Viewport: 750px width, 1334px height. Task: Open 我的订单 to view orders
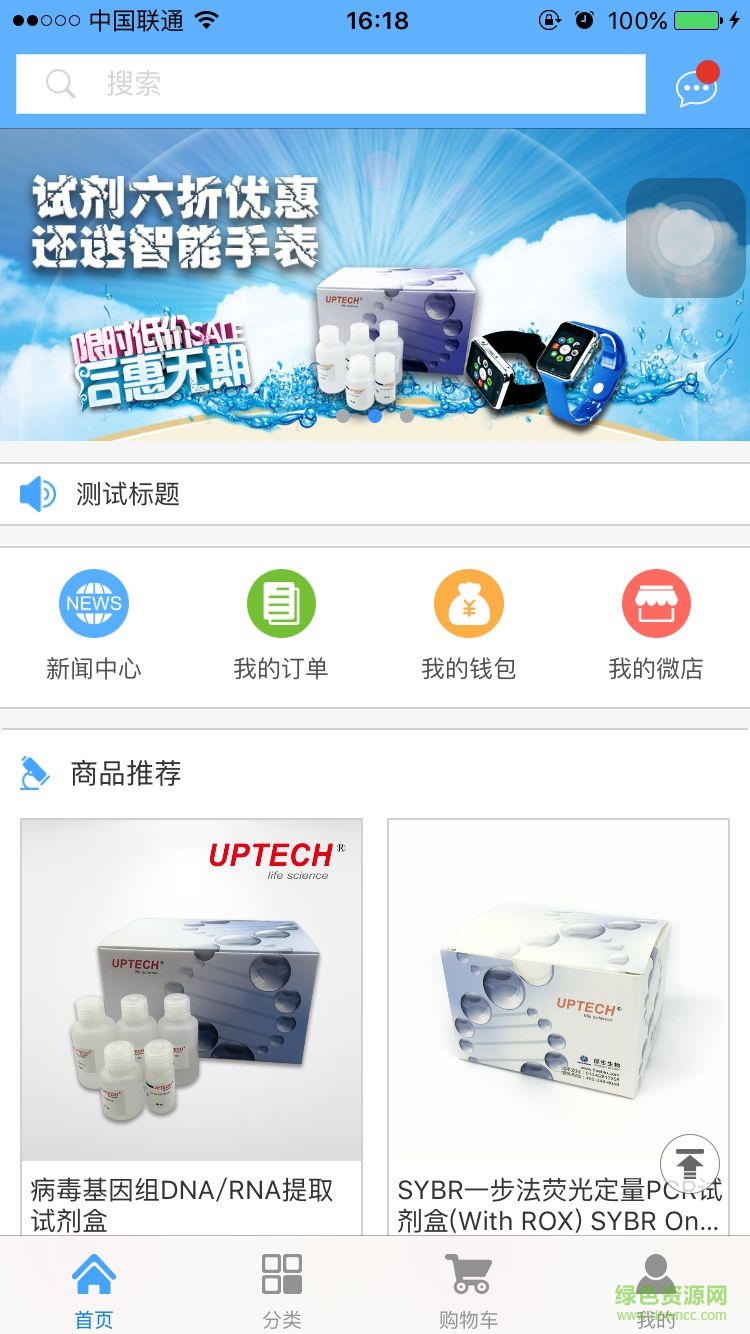pyautogui.click(x=281, y=603)
